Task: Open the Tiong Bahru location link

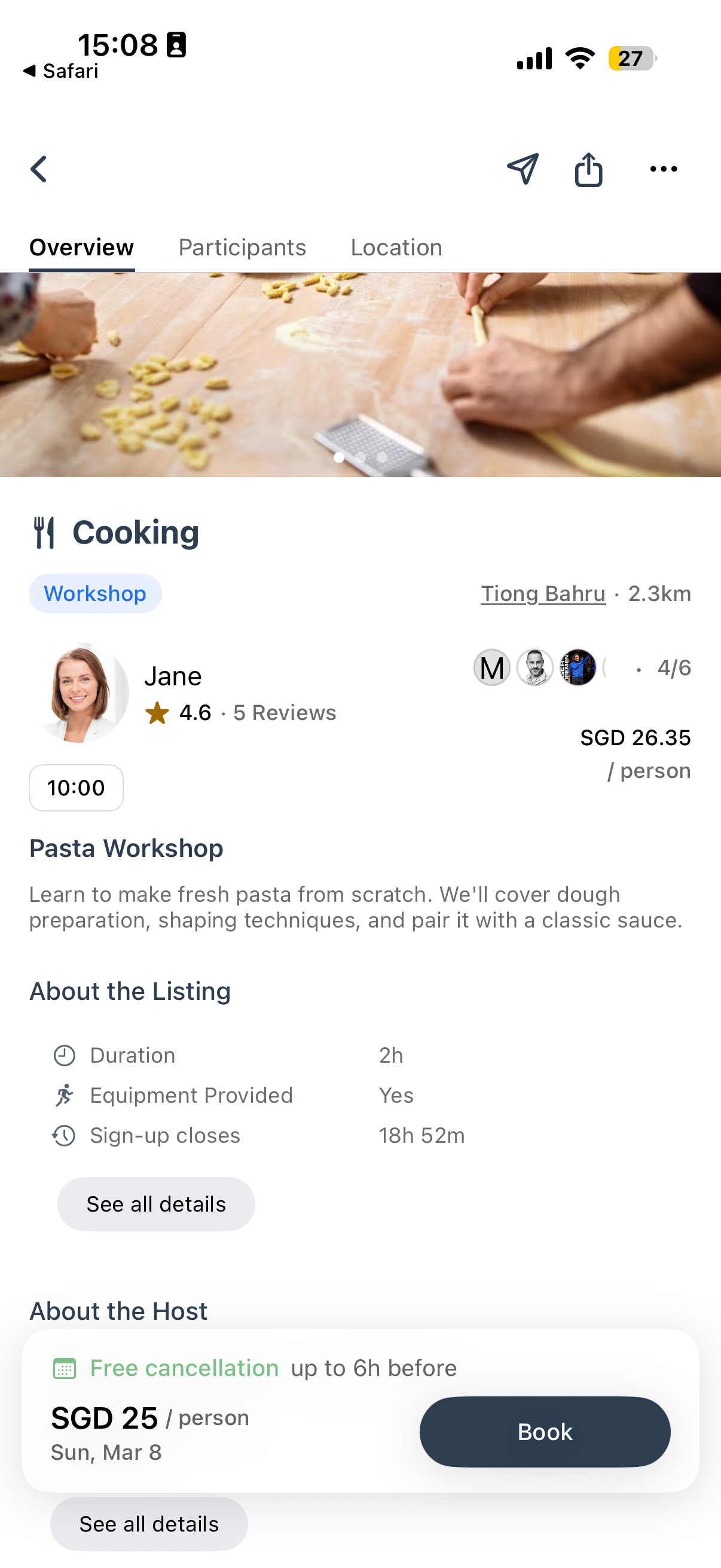Action: click(543, 593)
